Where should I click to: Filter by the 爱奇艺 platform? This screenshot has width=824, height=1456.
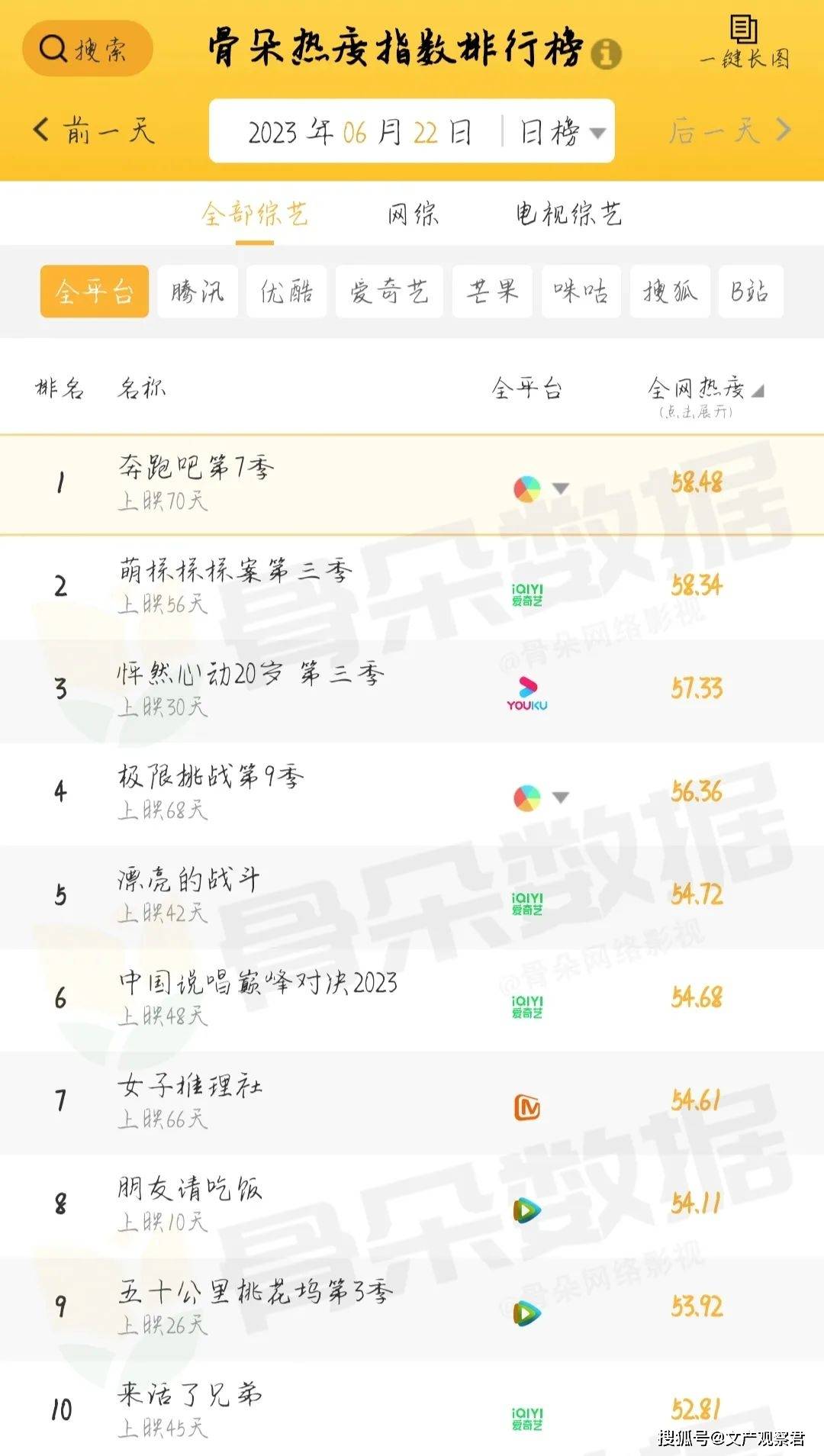[x=389, y=292]
